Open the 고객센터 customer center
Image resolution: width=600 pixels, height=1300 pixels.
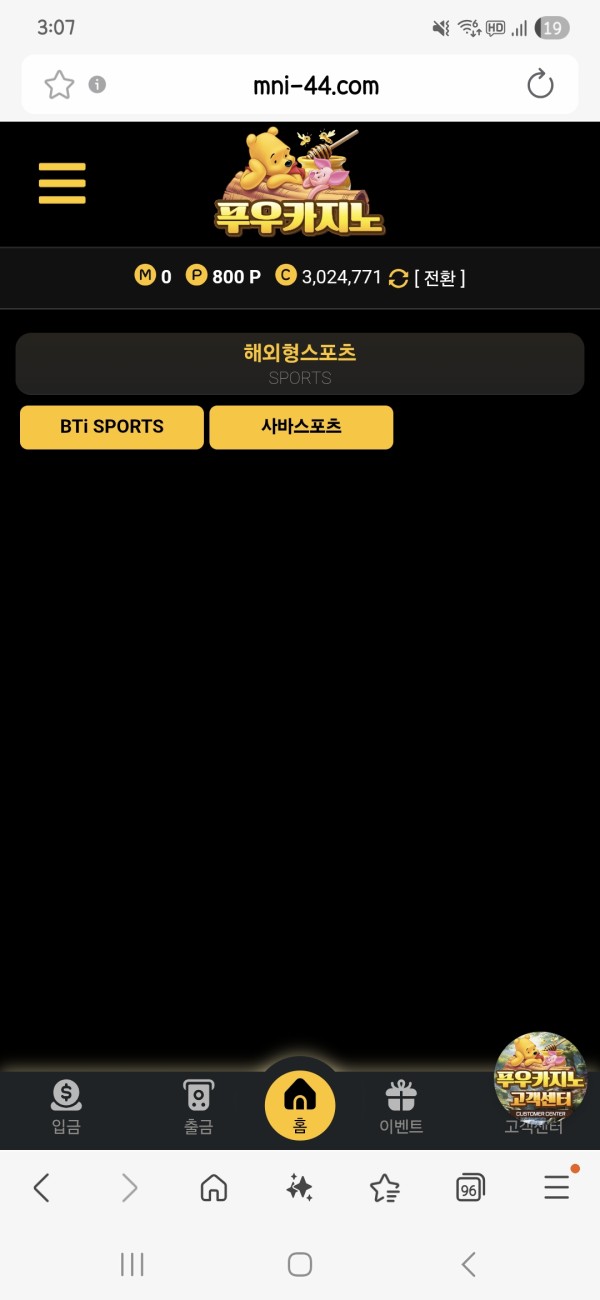click(540, 1080)
